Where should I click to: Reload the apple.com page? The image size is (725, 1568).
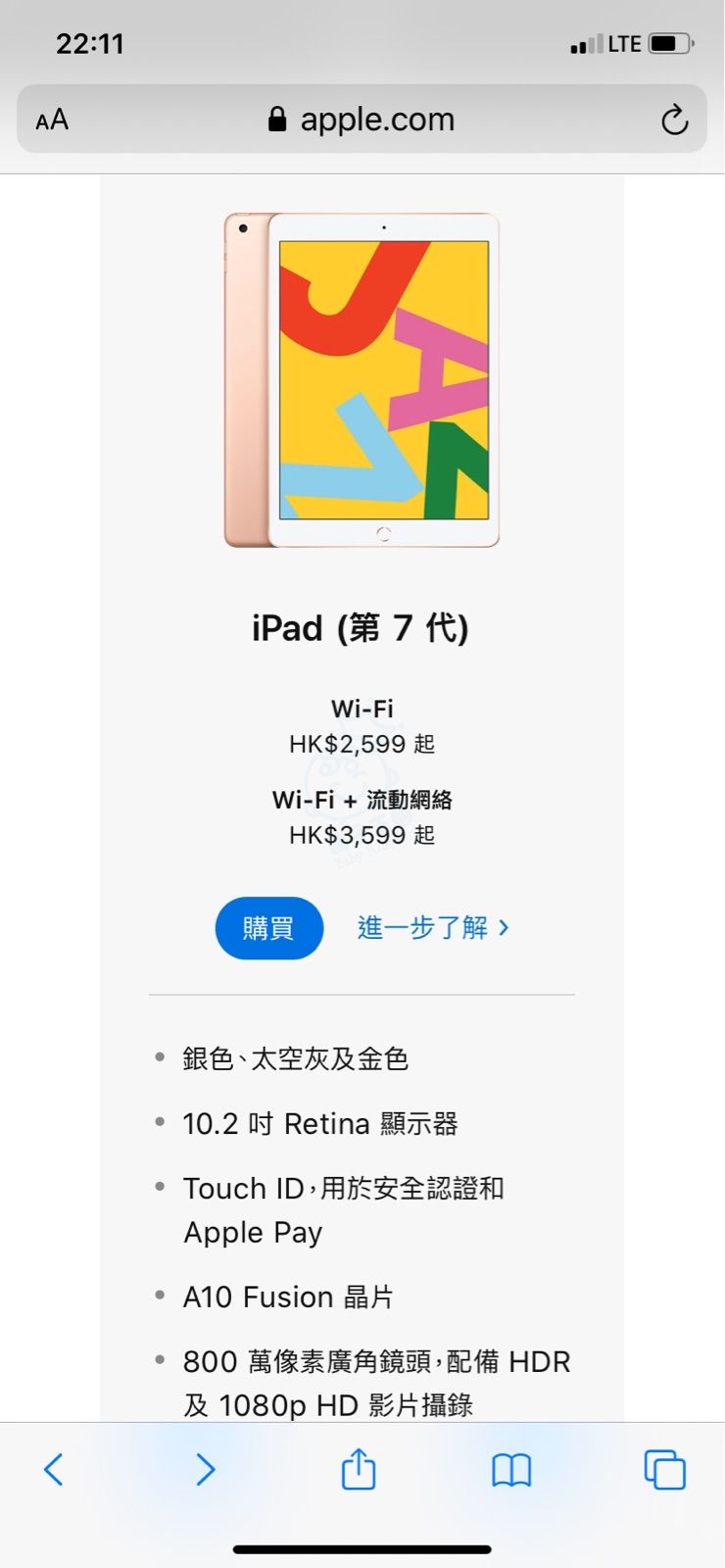click(674, 120)
